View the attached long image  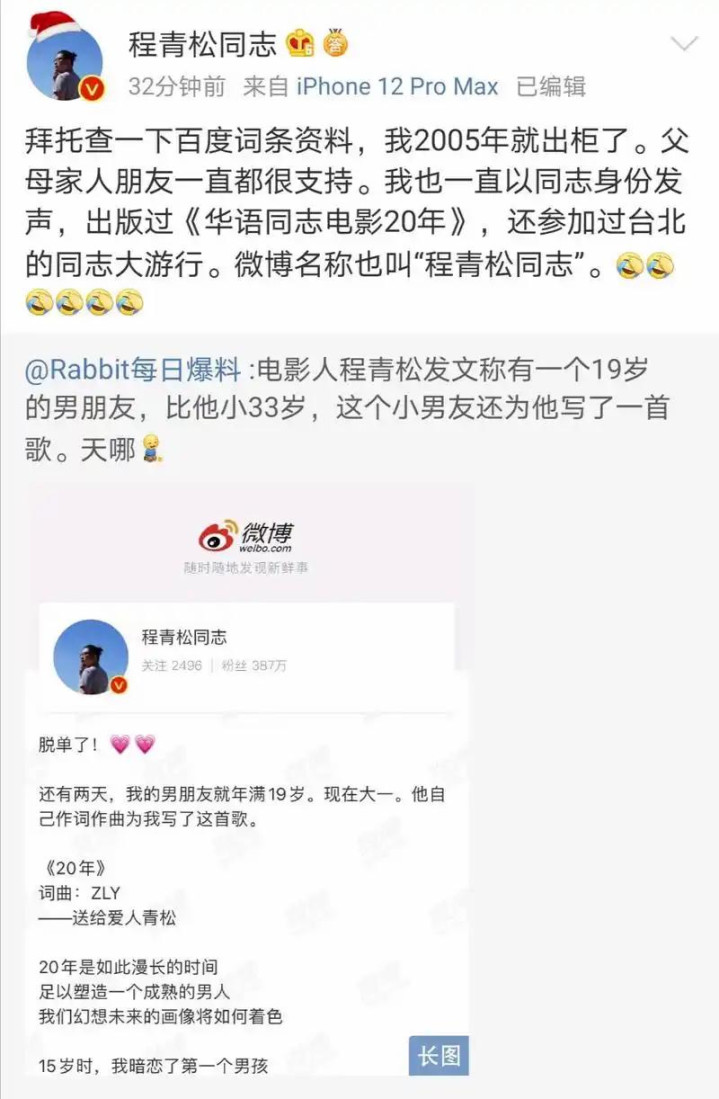coord(250,780)
